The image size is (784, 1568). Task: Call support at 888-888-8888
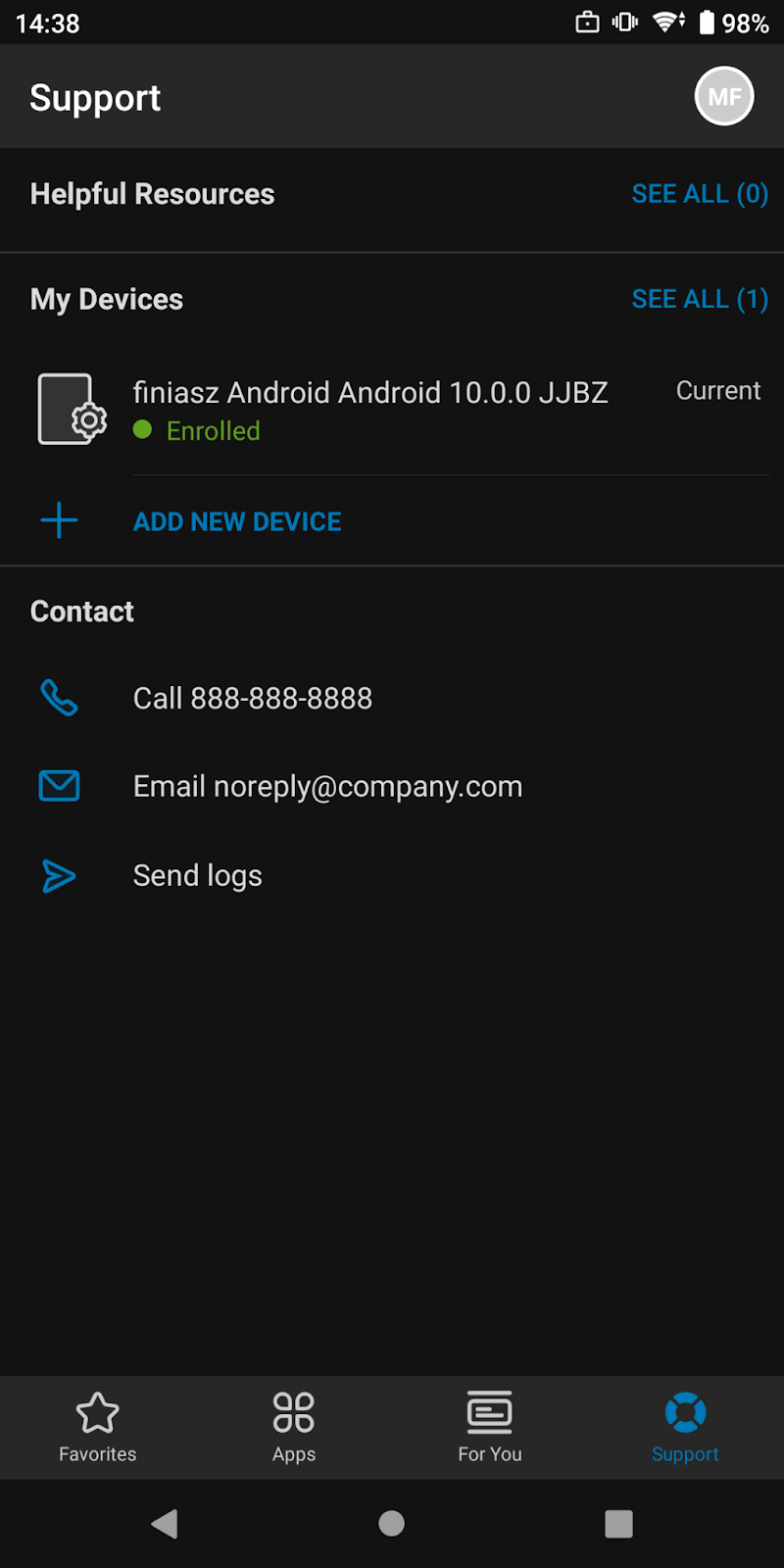pyautogui.click(x=252, y=699)
